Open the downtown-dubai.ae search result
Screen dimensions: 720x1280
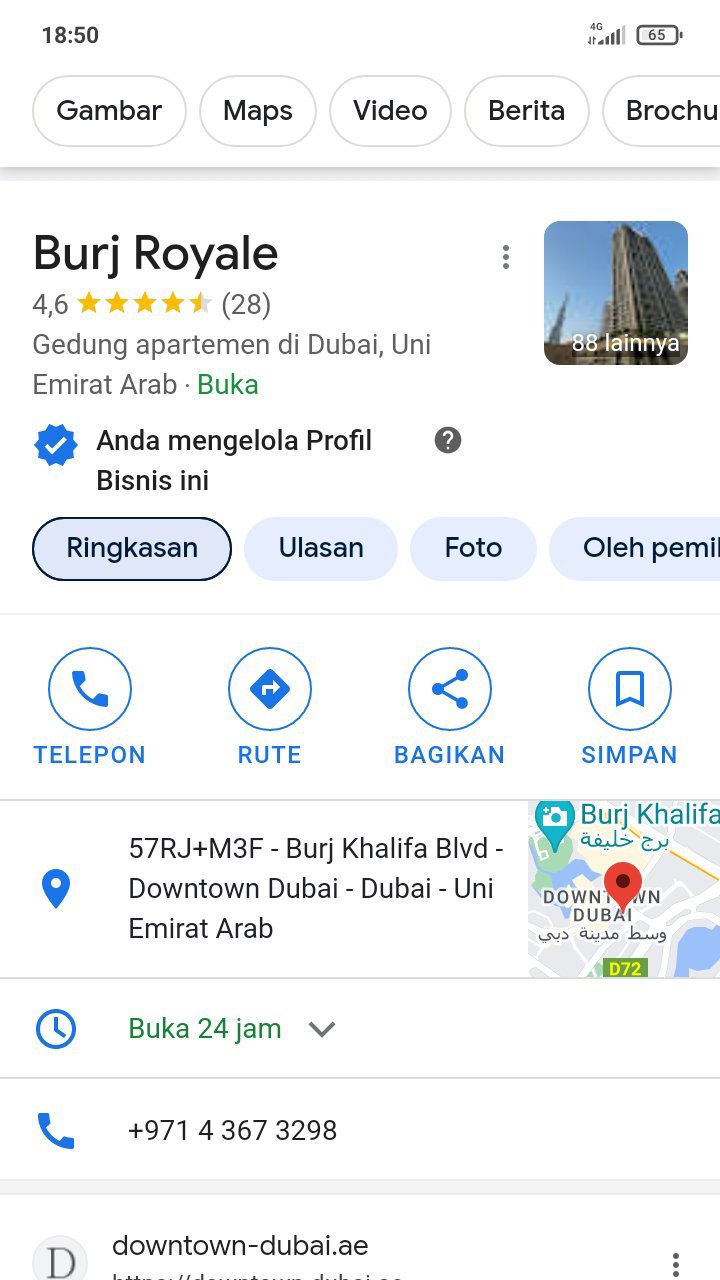[240, 1246]
